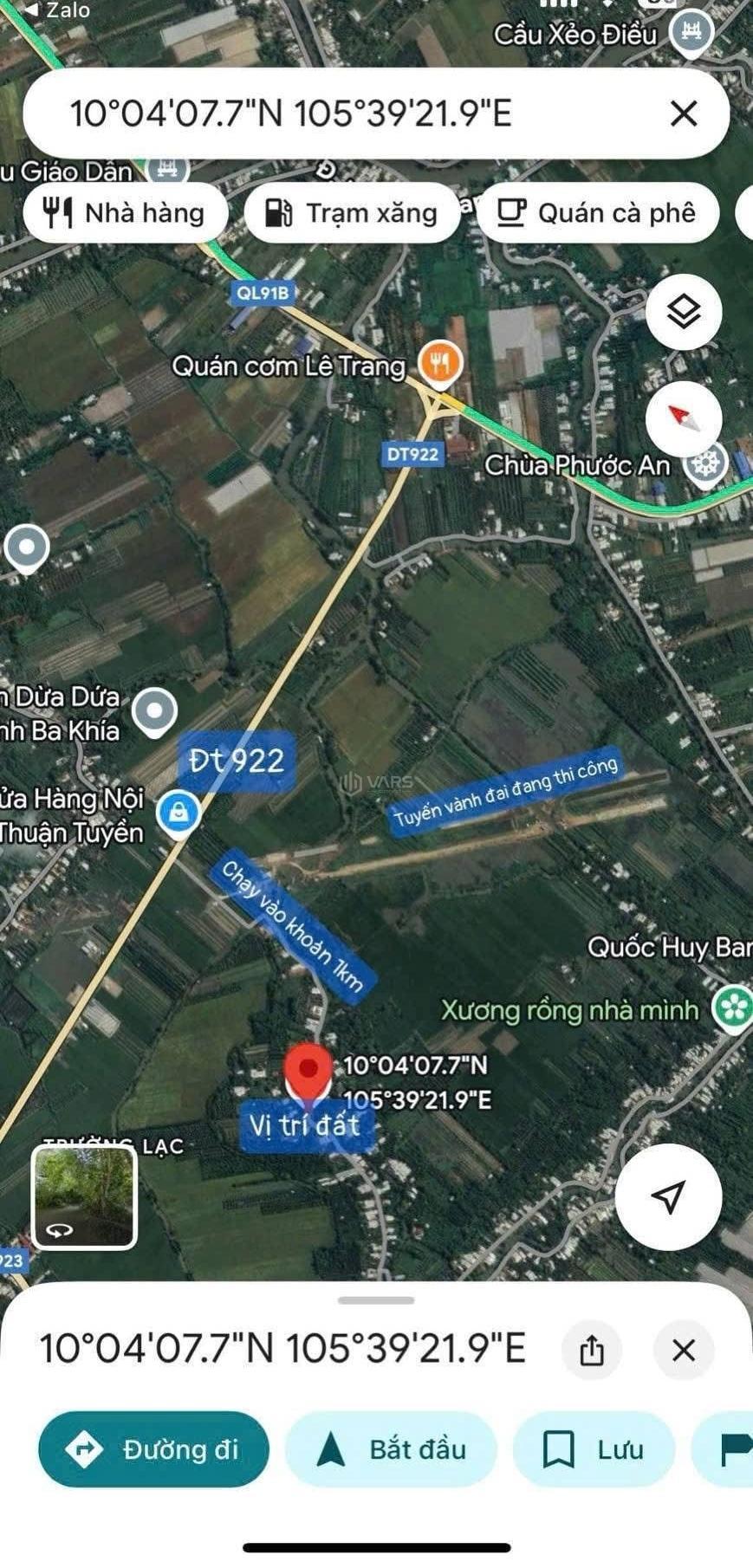Select the Nhà hàng chip
Screen dimensions: 753x1568
click(x=127, y=213)
